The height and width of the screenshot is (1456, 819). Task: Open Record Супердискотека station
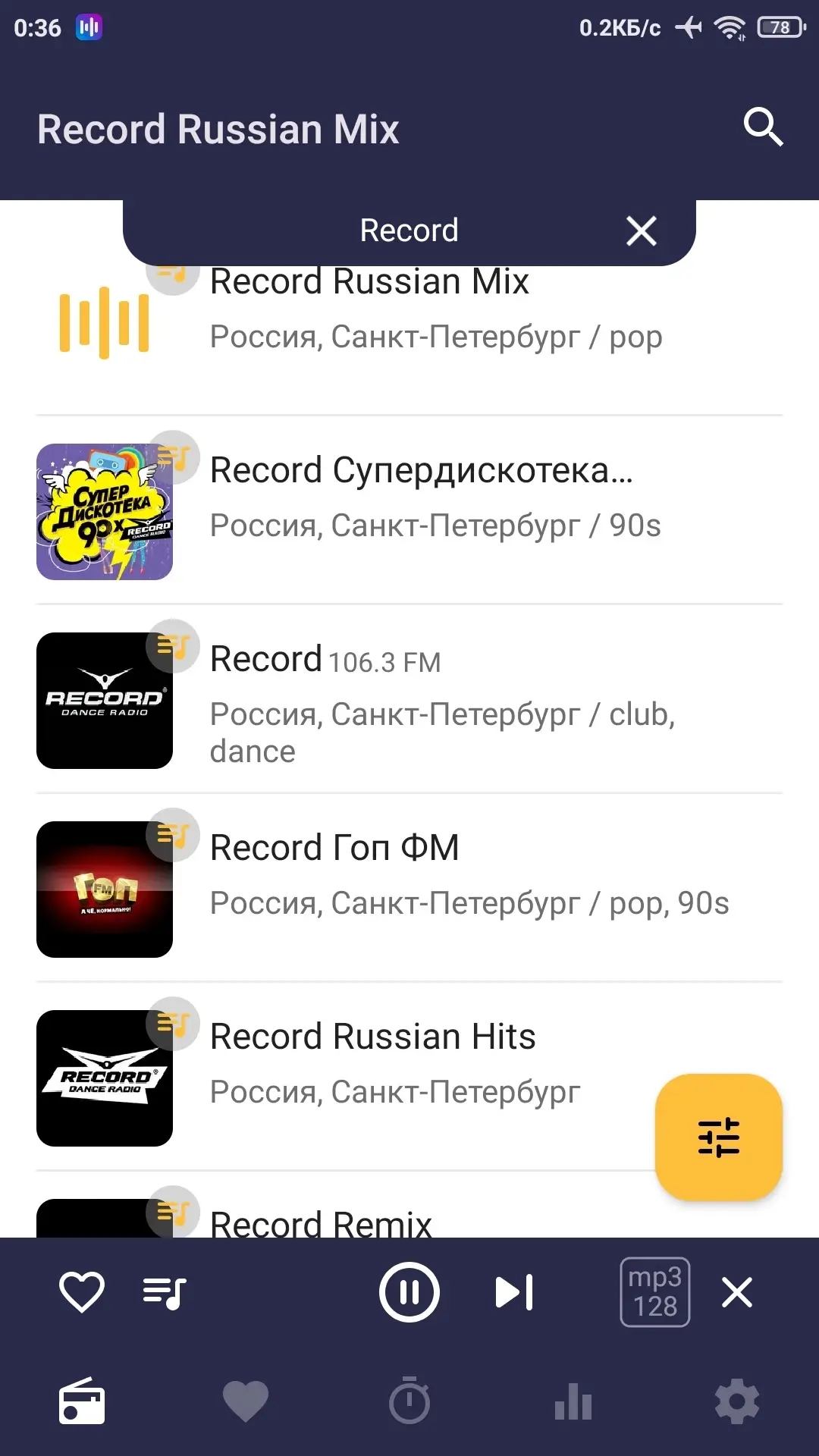421,497
